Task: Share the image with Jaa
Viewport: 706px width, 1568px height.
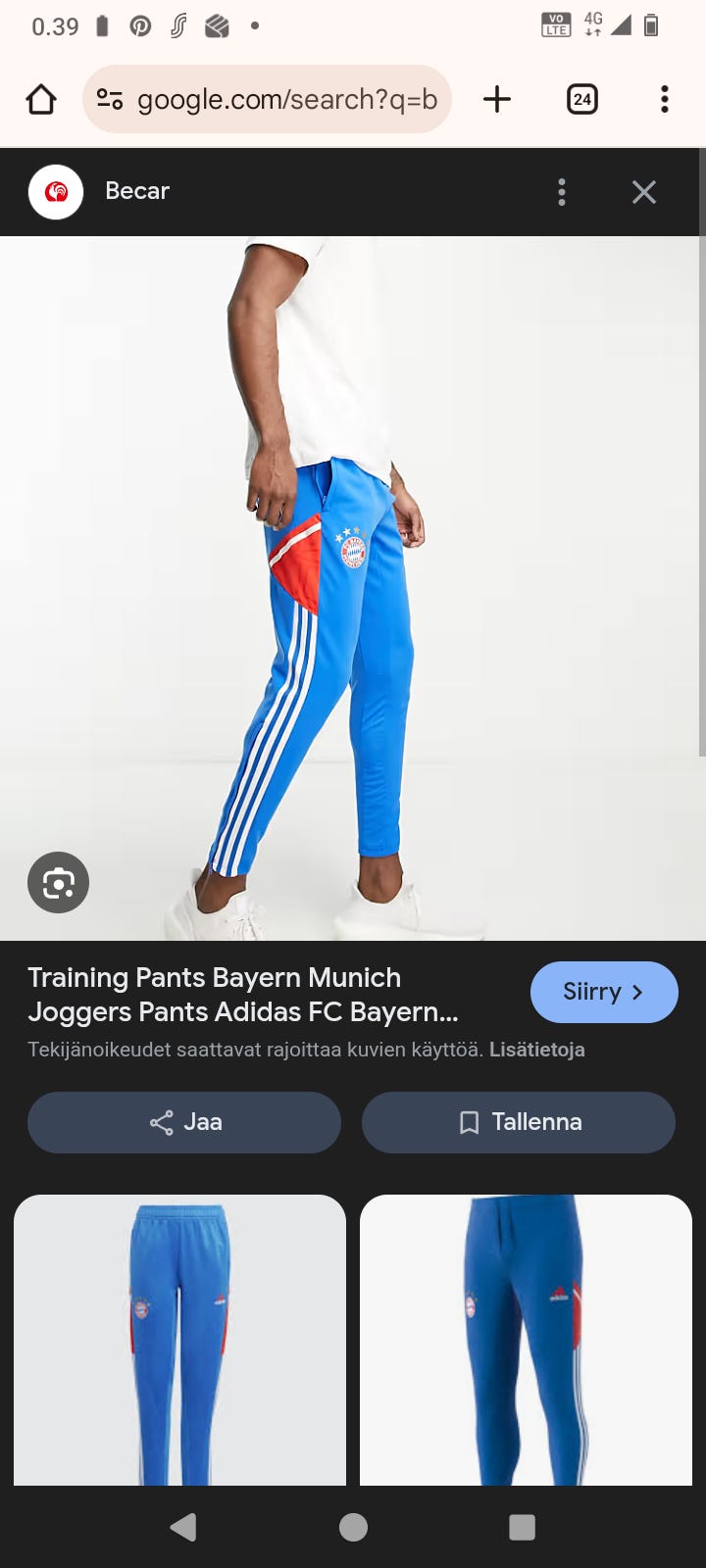Action: point(184,1122)
